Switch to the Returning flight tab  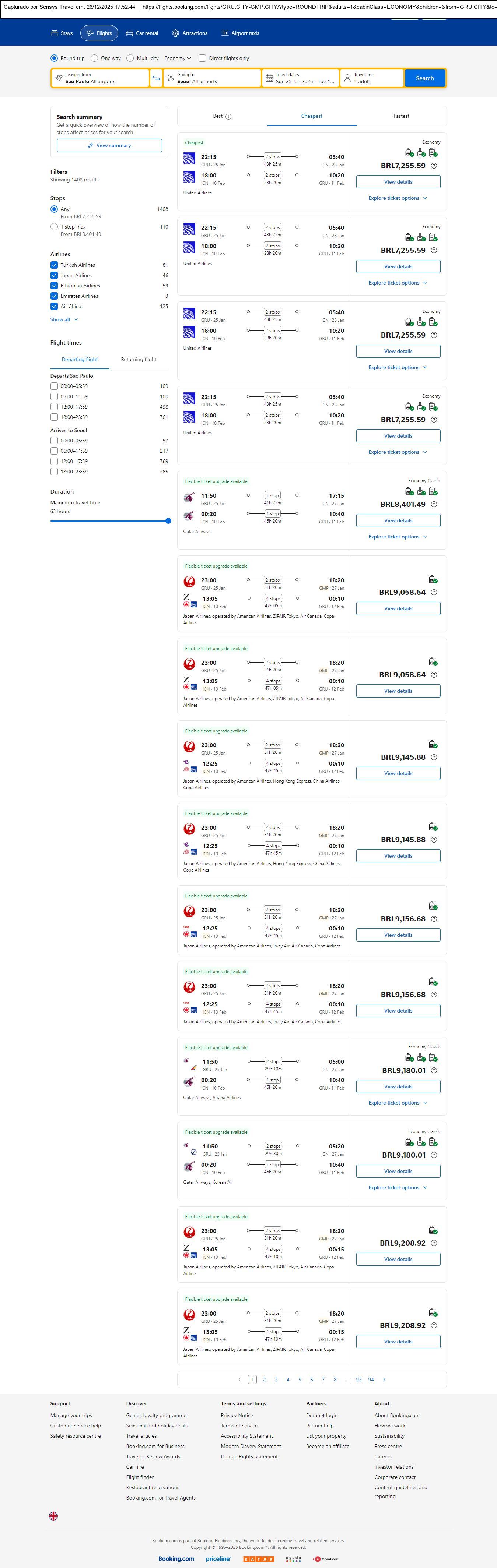click(x=138, y=359)
